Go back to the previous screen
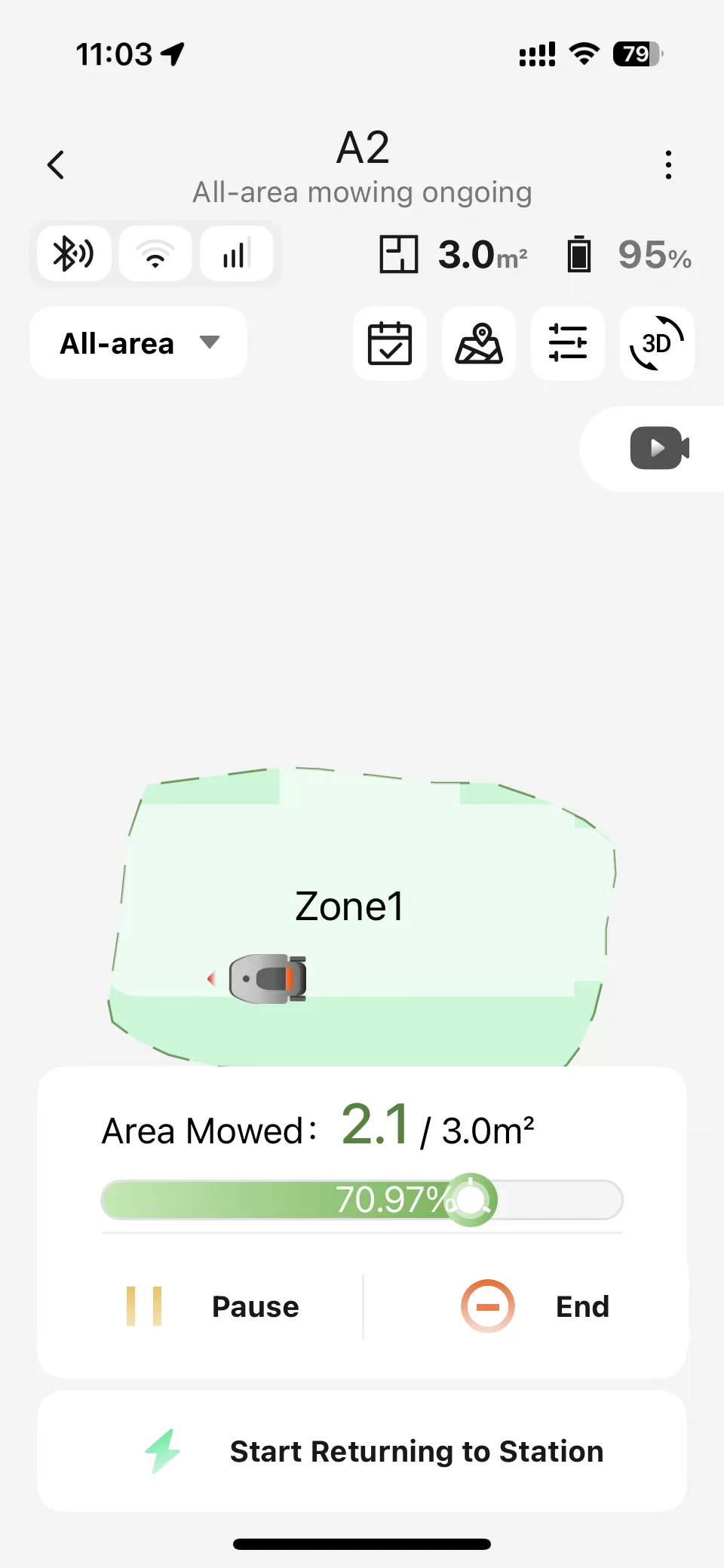This screenshot has height=1568, width=724. pyautogui.click(x=56, y=164)
